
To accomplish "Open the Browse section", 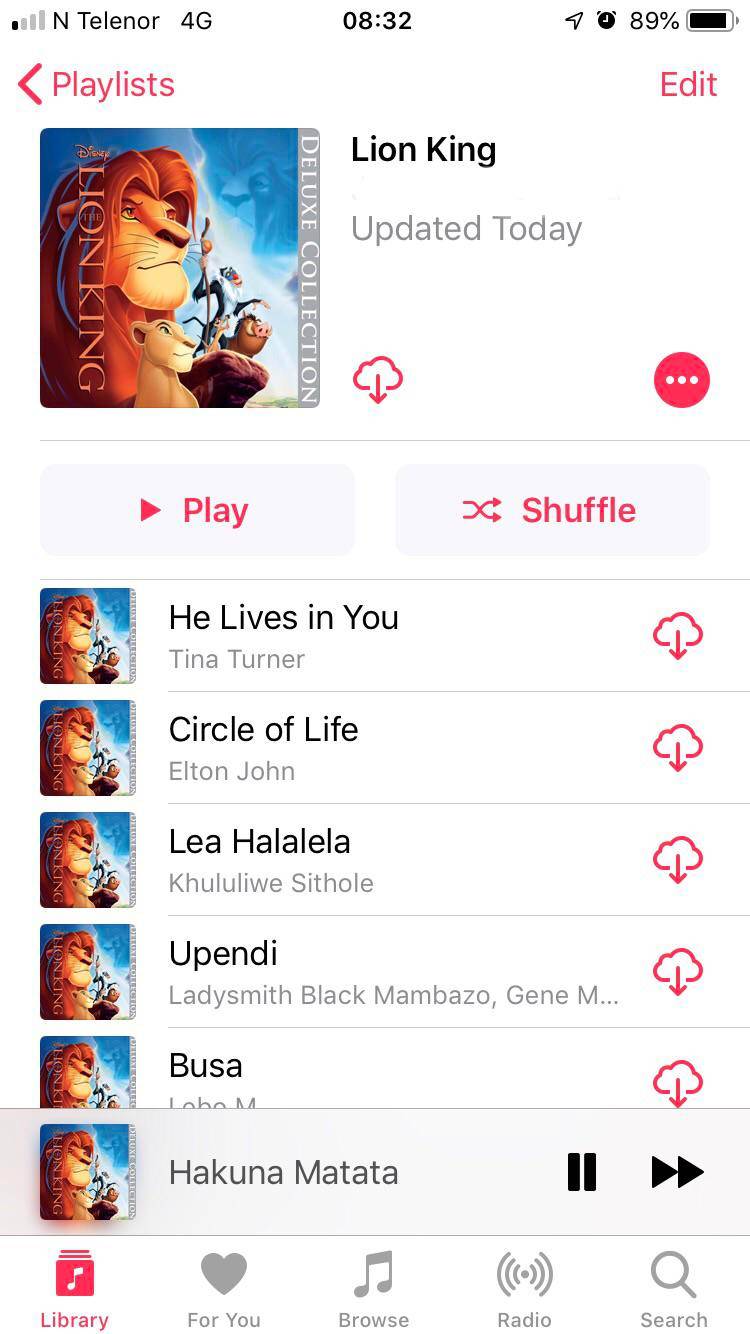I will click(x=374, y=1287).
